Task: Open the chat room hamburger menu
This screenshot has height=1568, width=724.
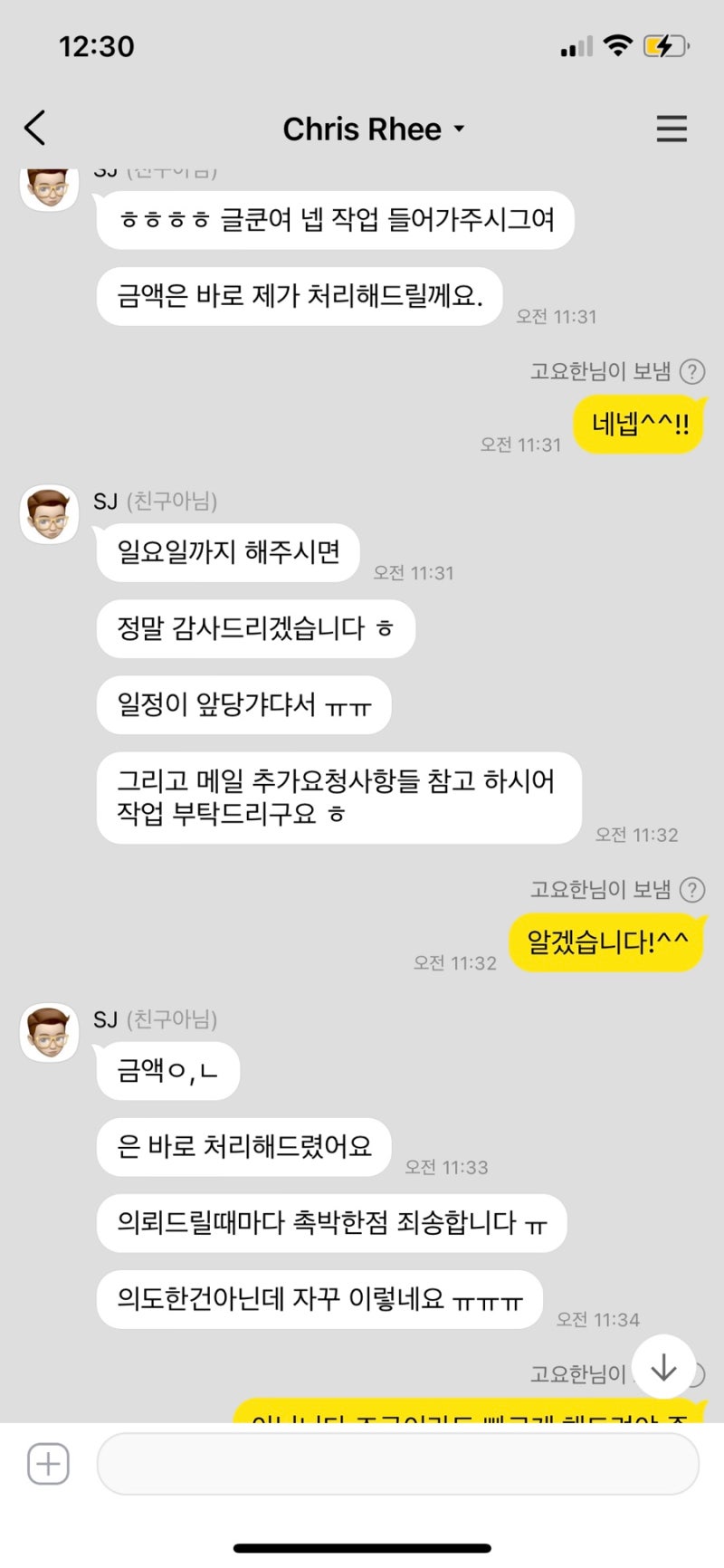Action: [x=671, y=129]
